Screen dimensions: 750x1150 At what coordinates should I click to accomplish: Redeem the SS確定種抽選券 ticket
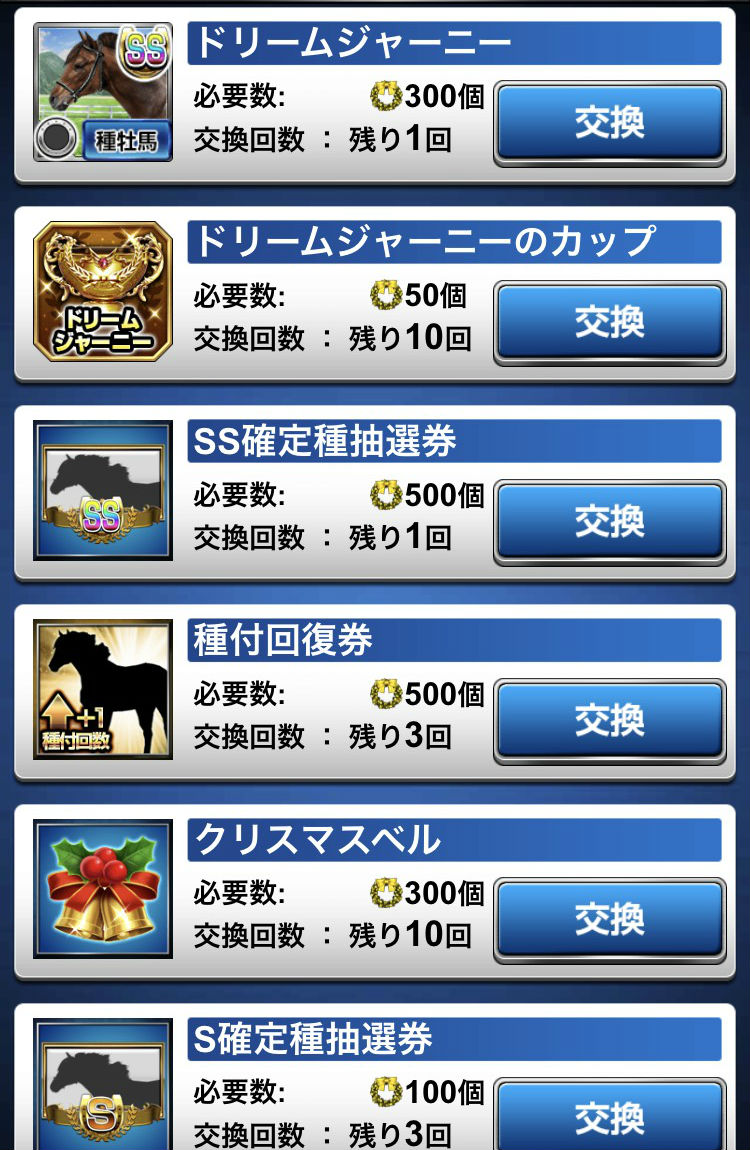point(609,521)
